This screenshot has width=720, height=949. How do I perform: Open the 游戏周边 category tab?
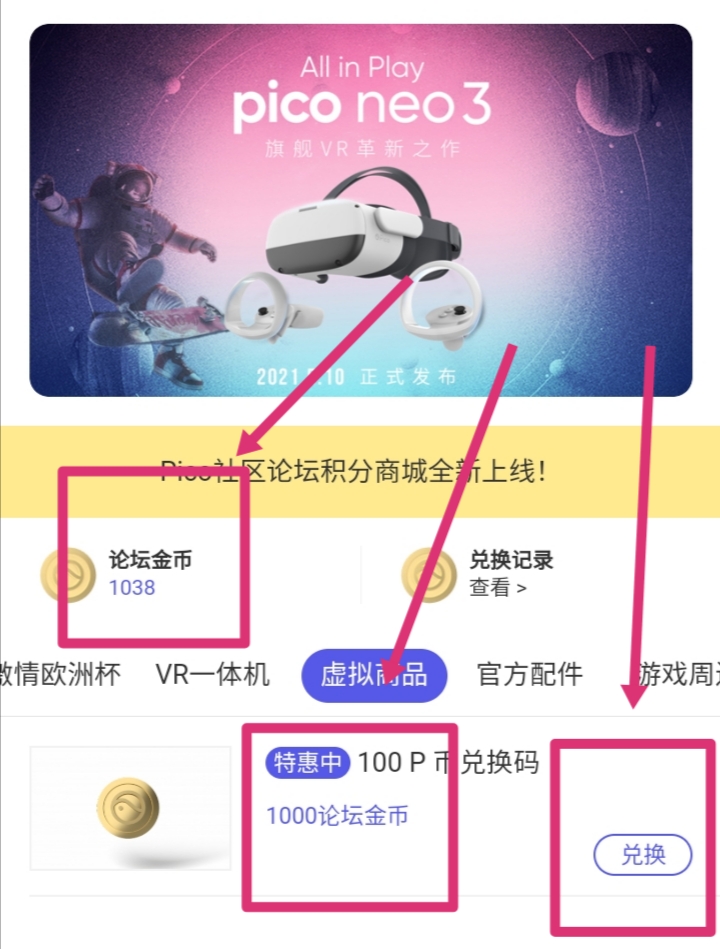pyautogui.click(x=674, y=674)
